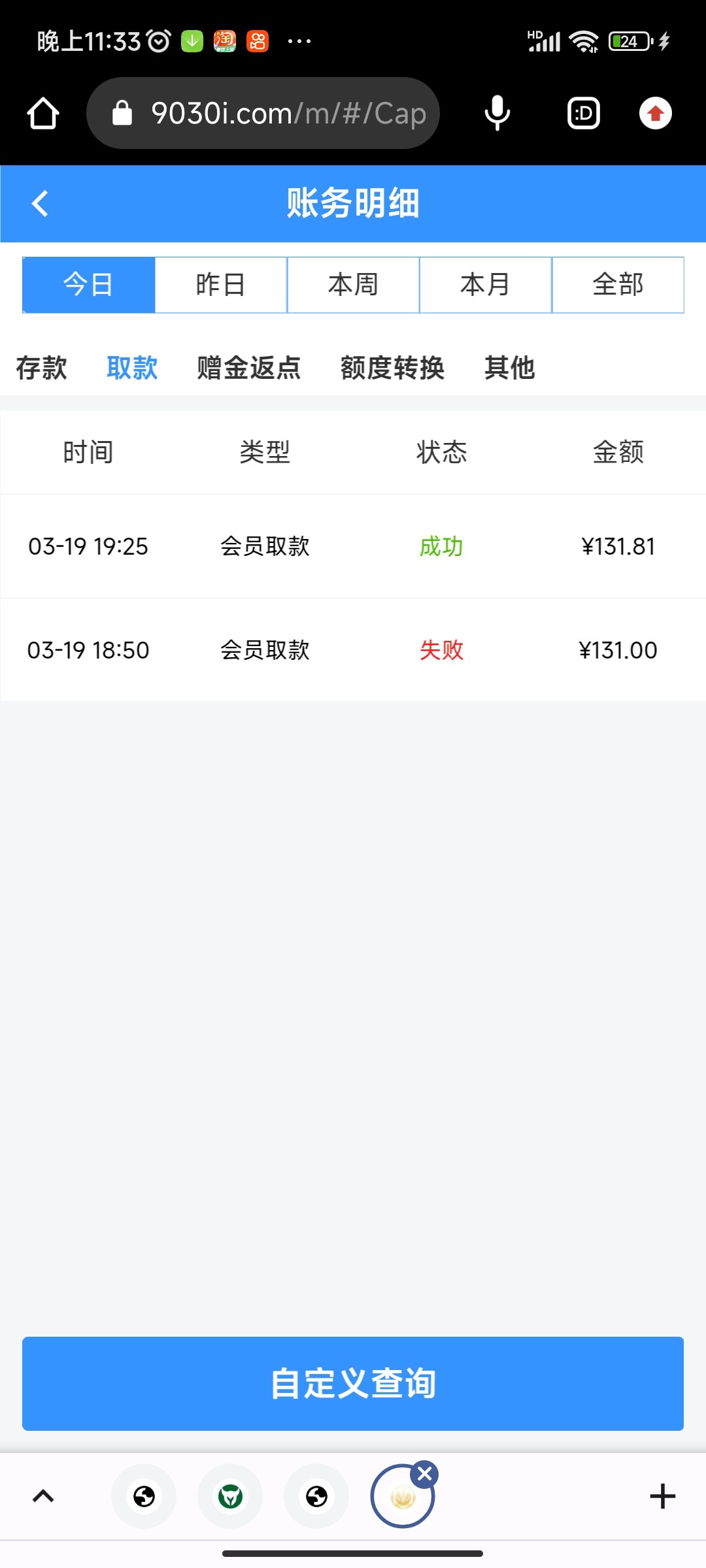Select the 昨日 date filter

coord(221,285)
